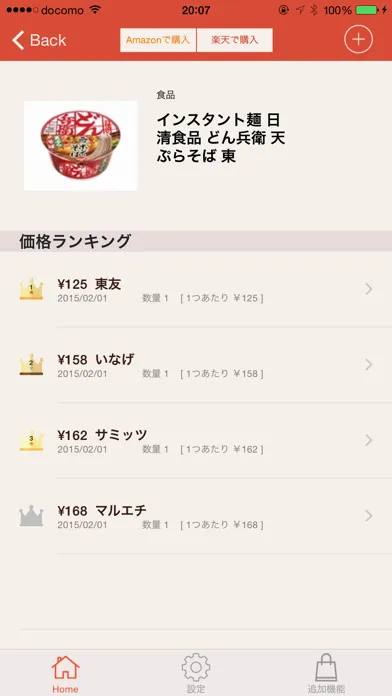
Task: Add a new price with the plus icon
Action: click(358, 40)
